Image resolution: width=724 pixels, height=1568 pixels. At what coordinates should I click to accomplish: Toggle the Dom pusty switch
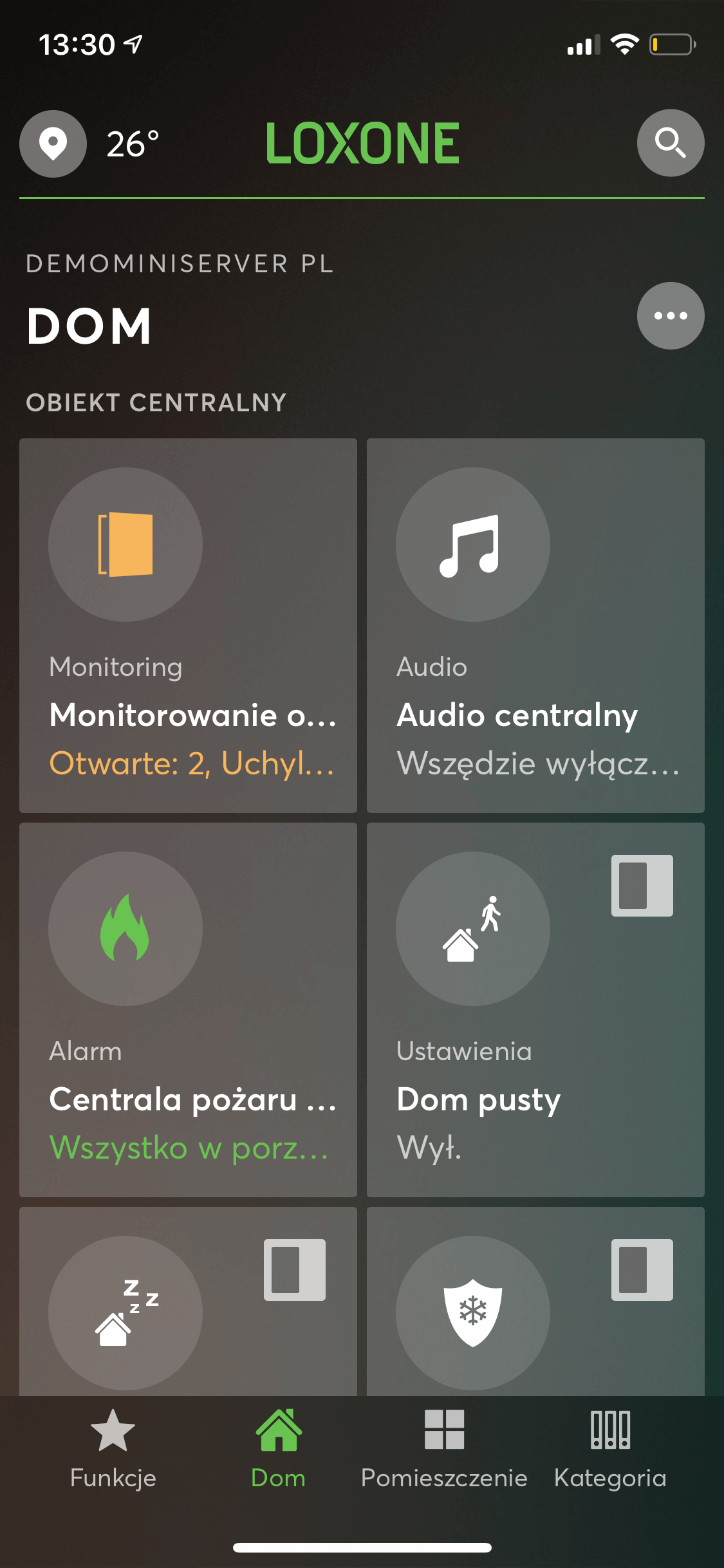point(641,885)
